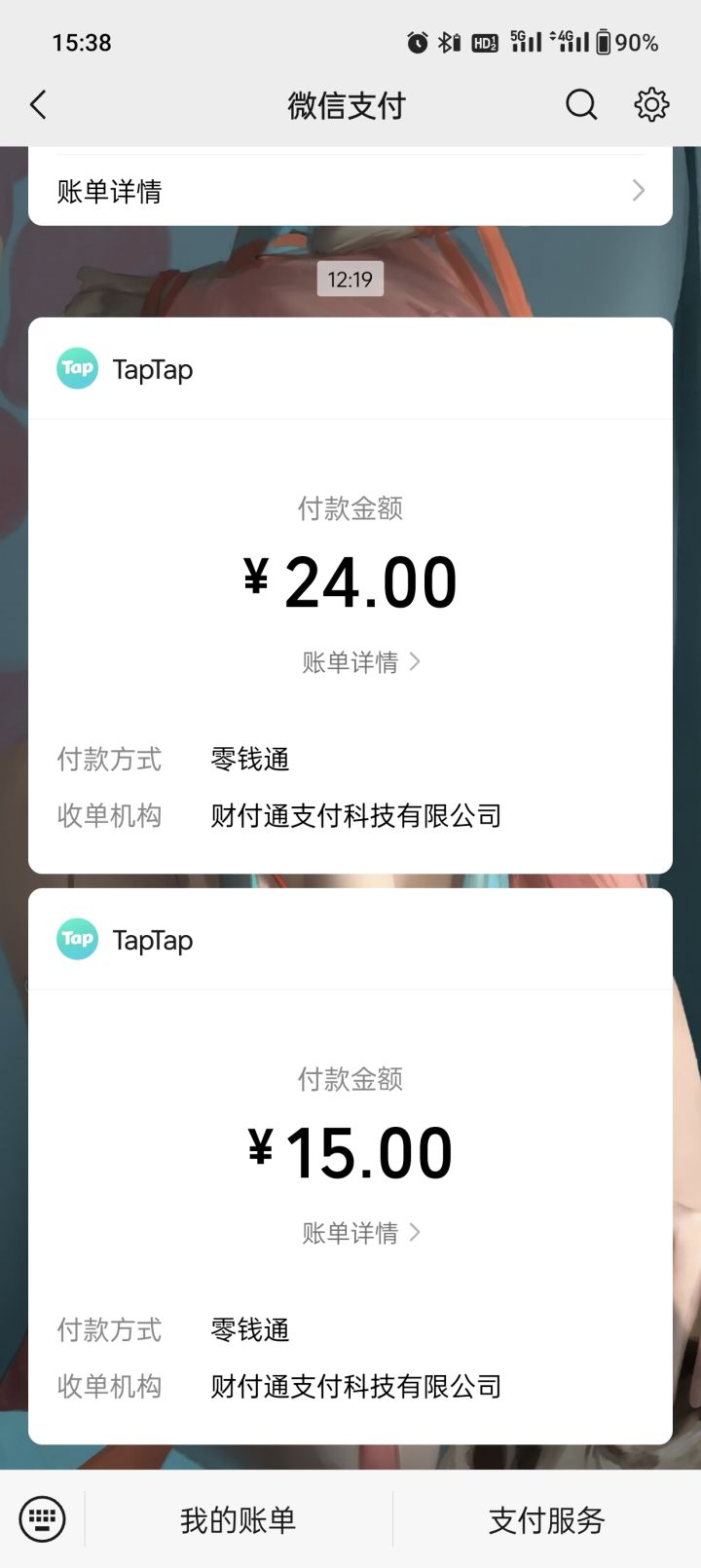Tap the alarm clock status bar icon
Viewport: 701px width, 1568px height.
click(x=419, y=42)
